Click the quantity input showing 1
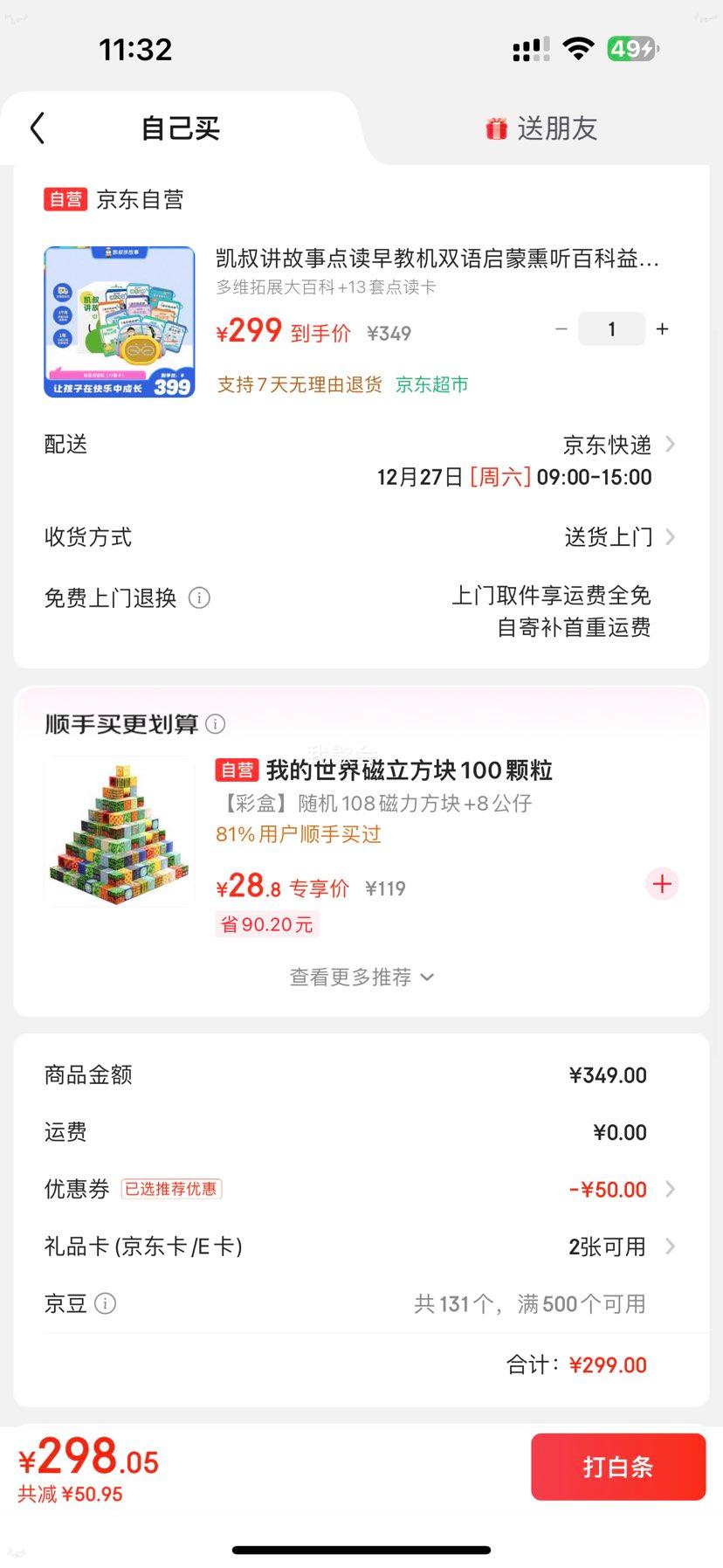 611,329
